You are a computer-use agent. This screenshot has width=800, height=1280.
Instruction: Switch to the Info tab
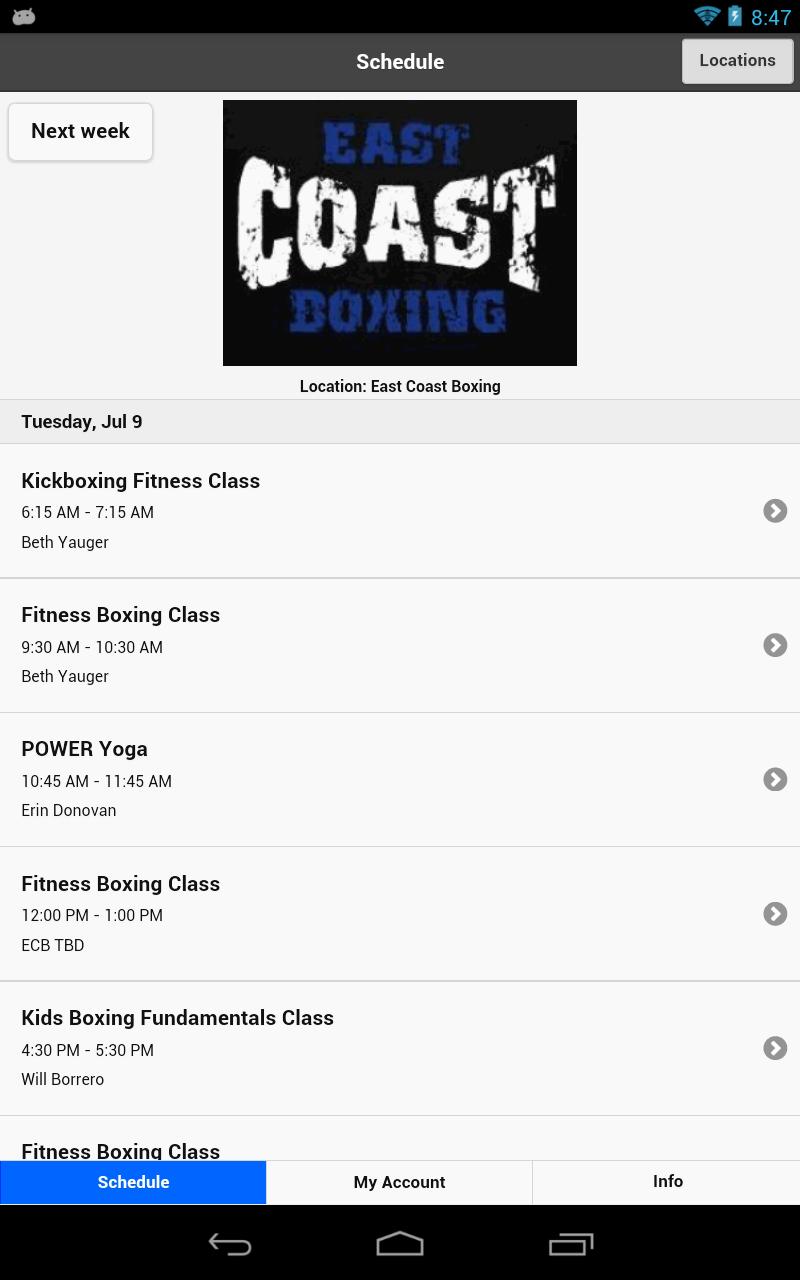667,1182
